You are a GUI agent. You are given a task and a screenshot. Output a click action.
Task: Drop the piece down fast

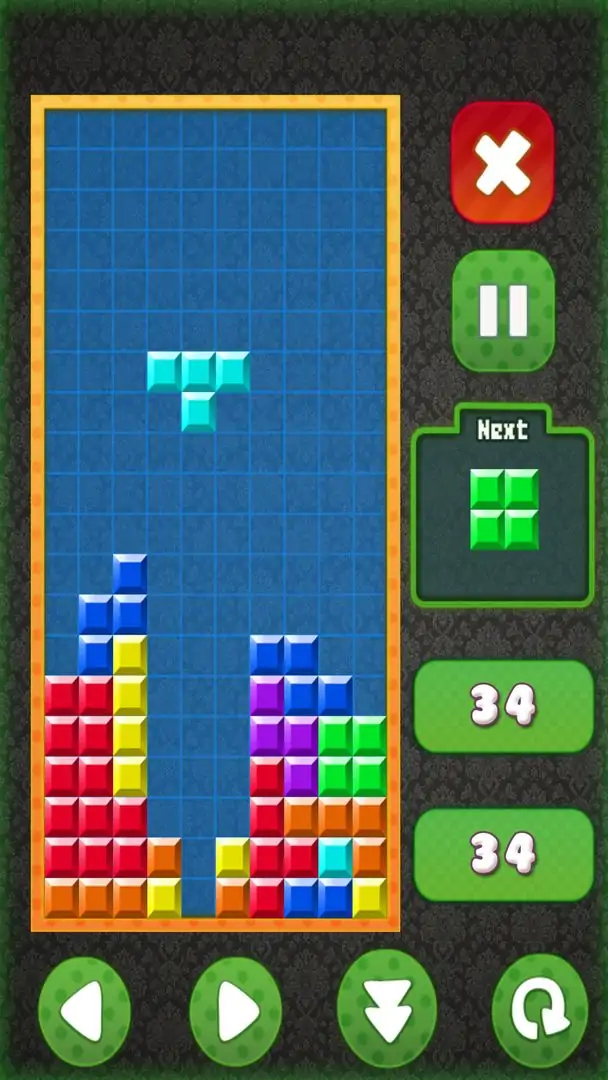click(387, 1010)
